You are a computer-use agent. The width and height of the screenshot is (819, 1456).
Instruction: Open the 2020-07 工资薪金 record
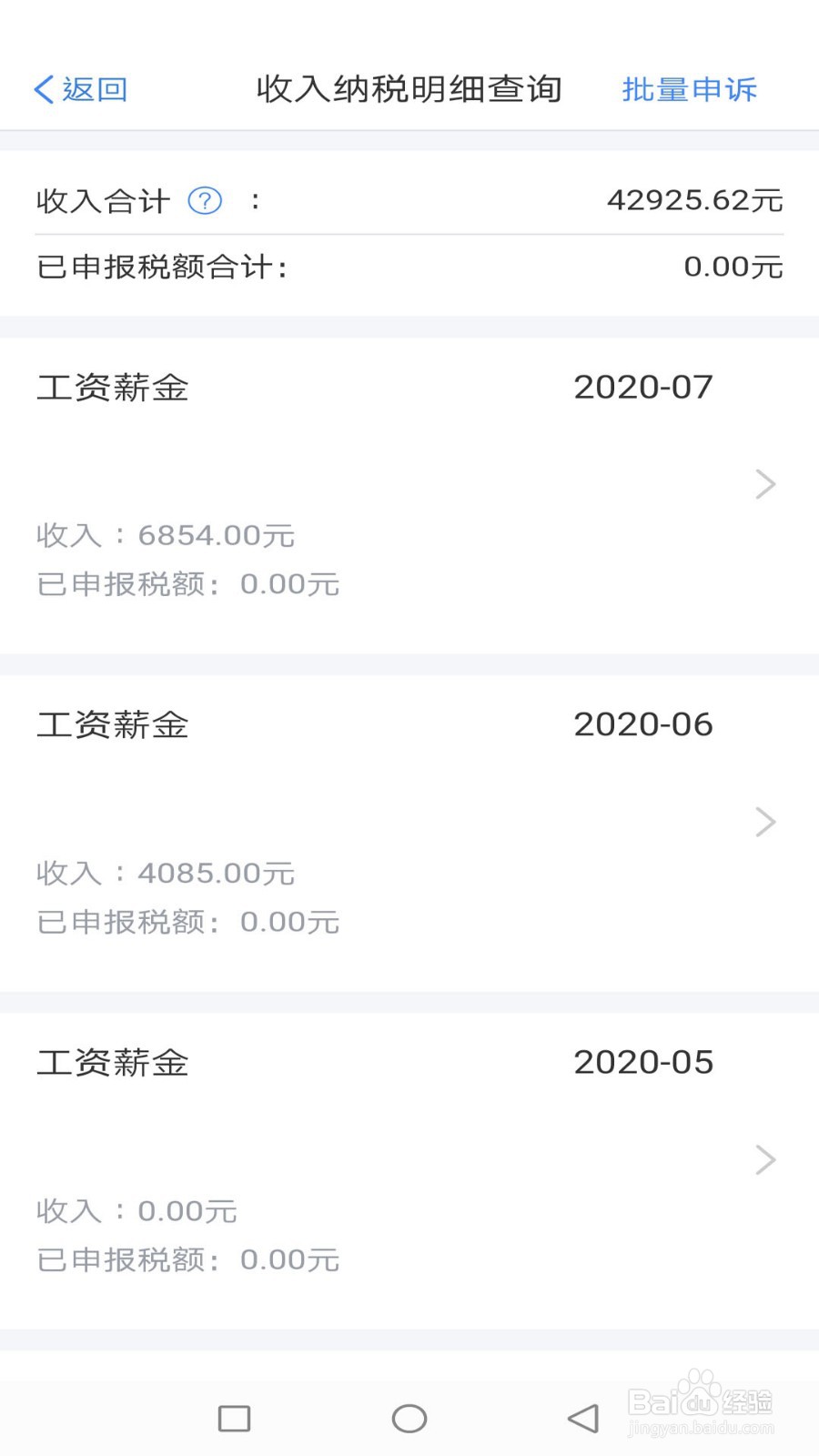click(x=409, y=496)
